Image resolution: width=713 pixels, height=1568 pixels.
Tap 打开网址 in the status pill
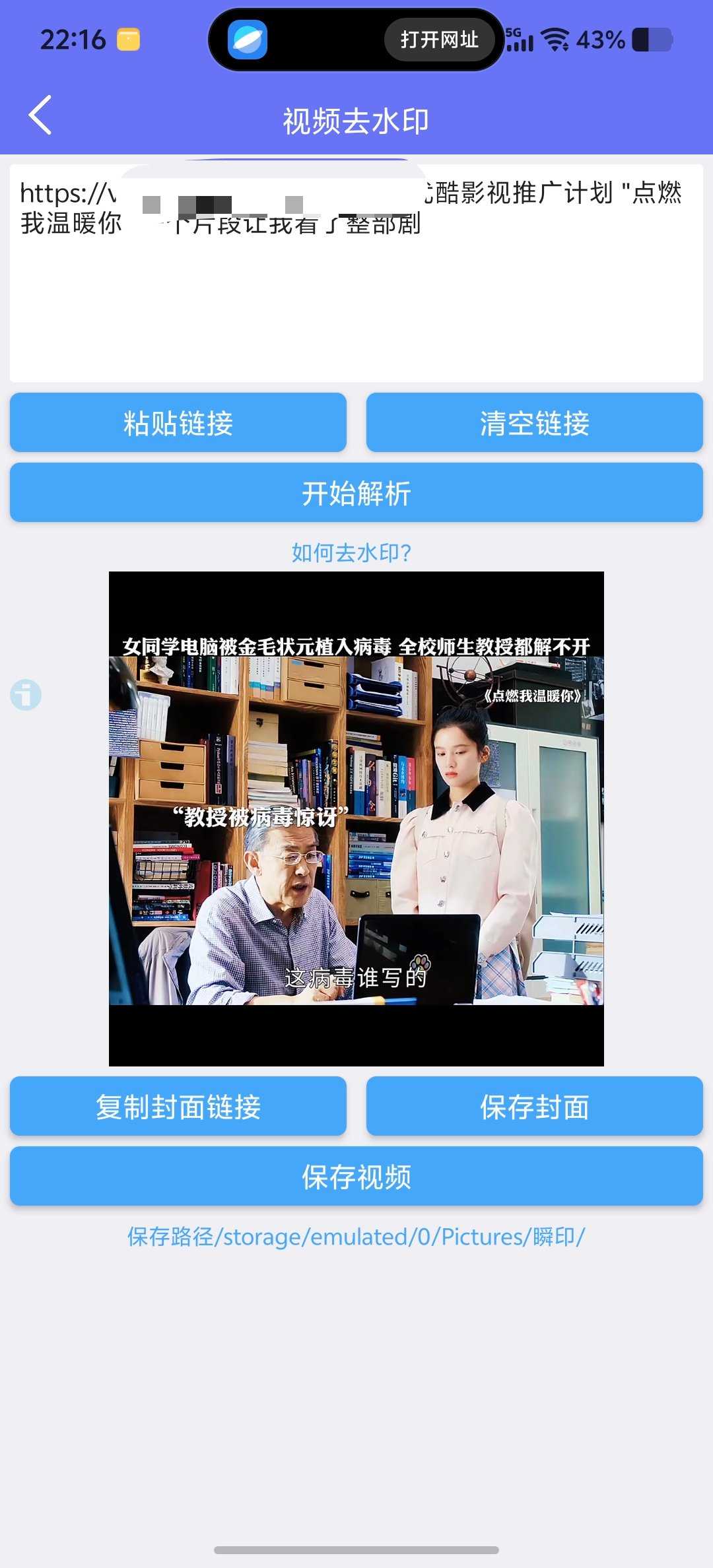440,40
